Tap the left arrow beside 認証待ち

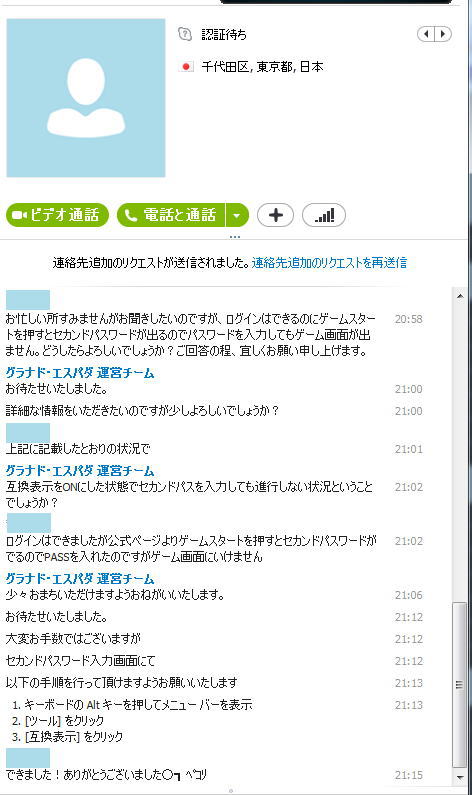[426, 34]
